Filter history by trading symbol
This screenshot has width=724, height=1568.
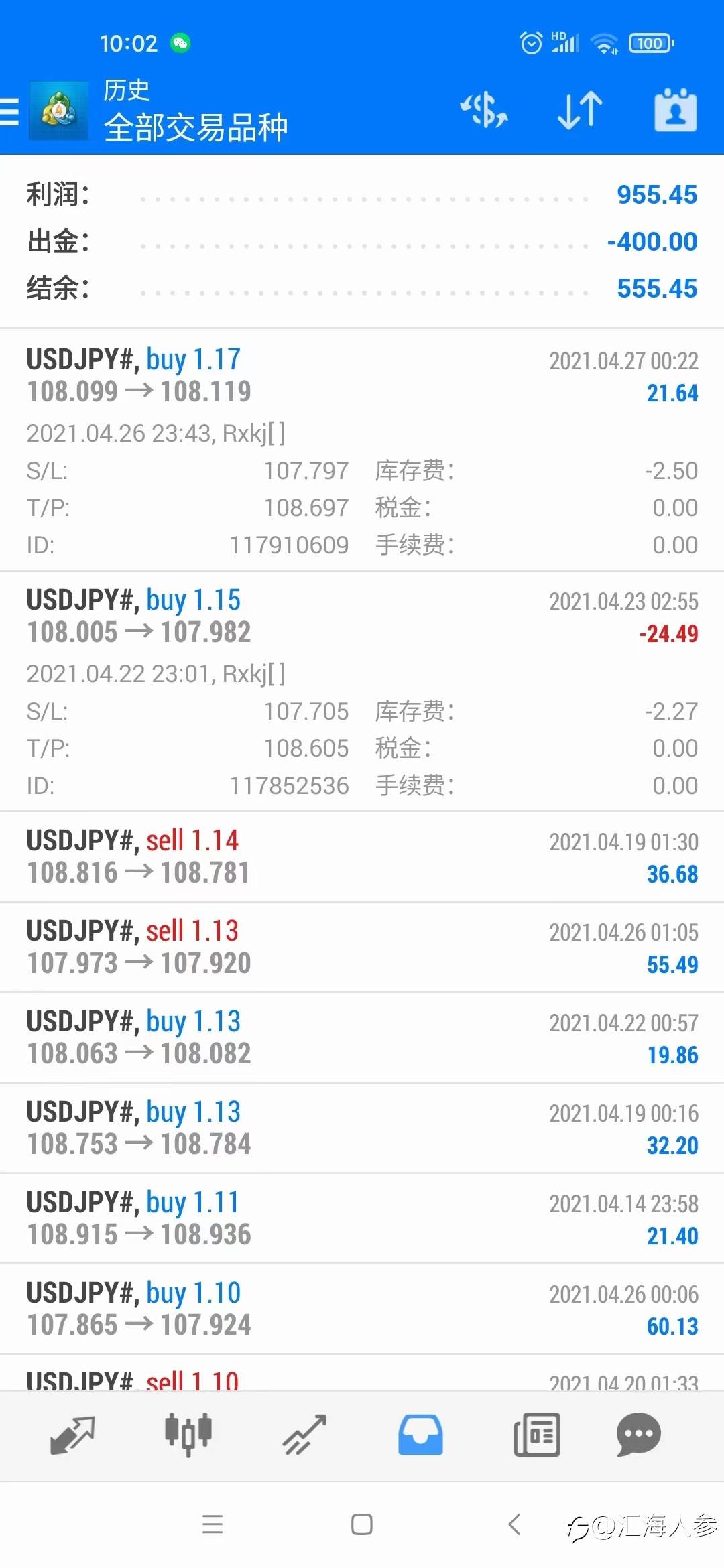click(483, 111)
